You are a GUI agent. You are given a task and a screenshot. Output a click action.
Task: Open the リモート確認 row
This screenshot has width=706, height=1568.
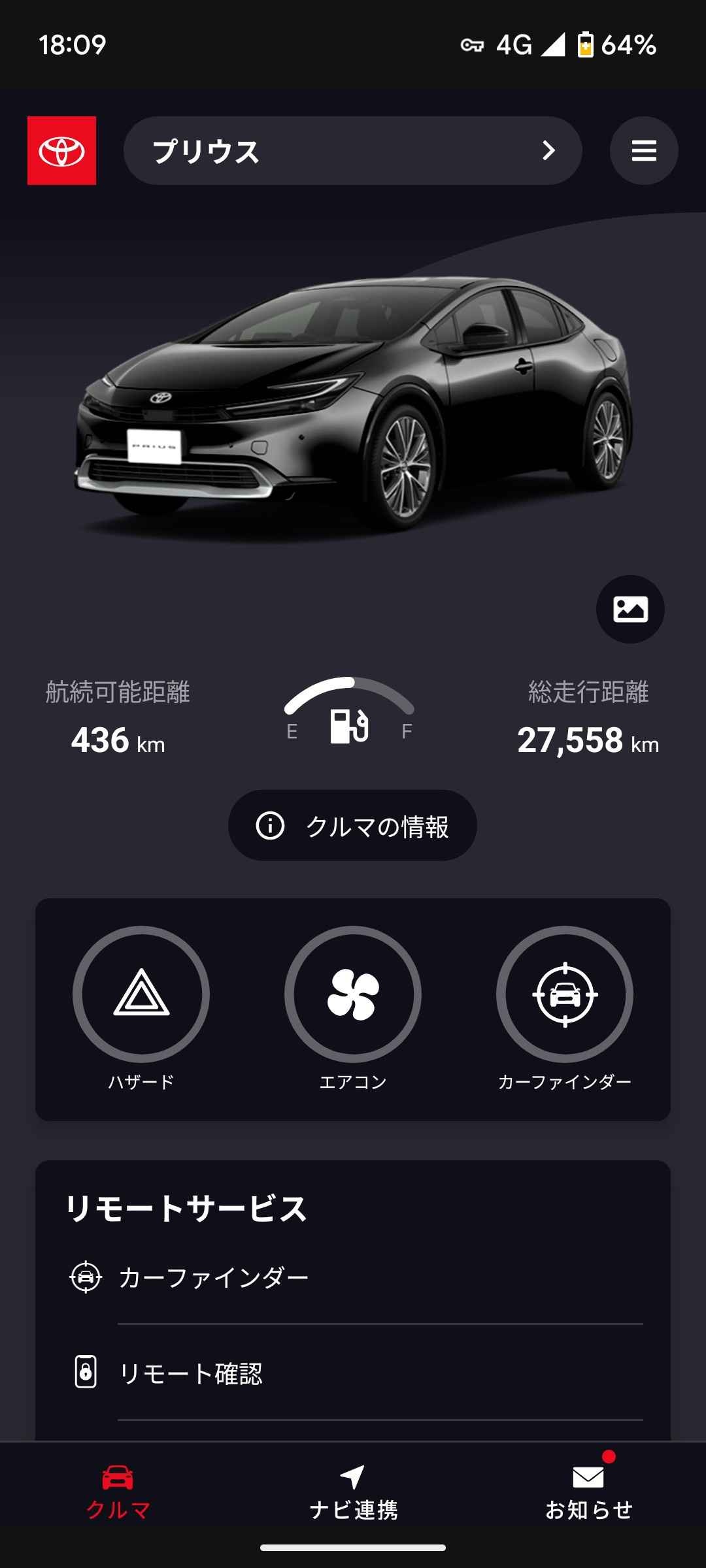point(353,1373)
